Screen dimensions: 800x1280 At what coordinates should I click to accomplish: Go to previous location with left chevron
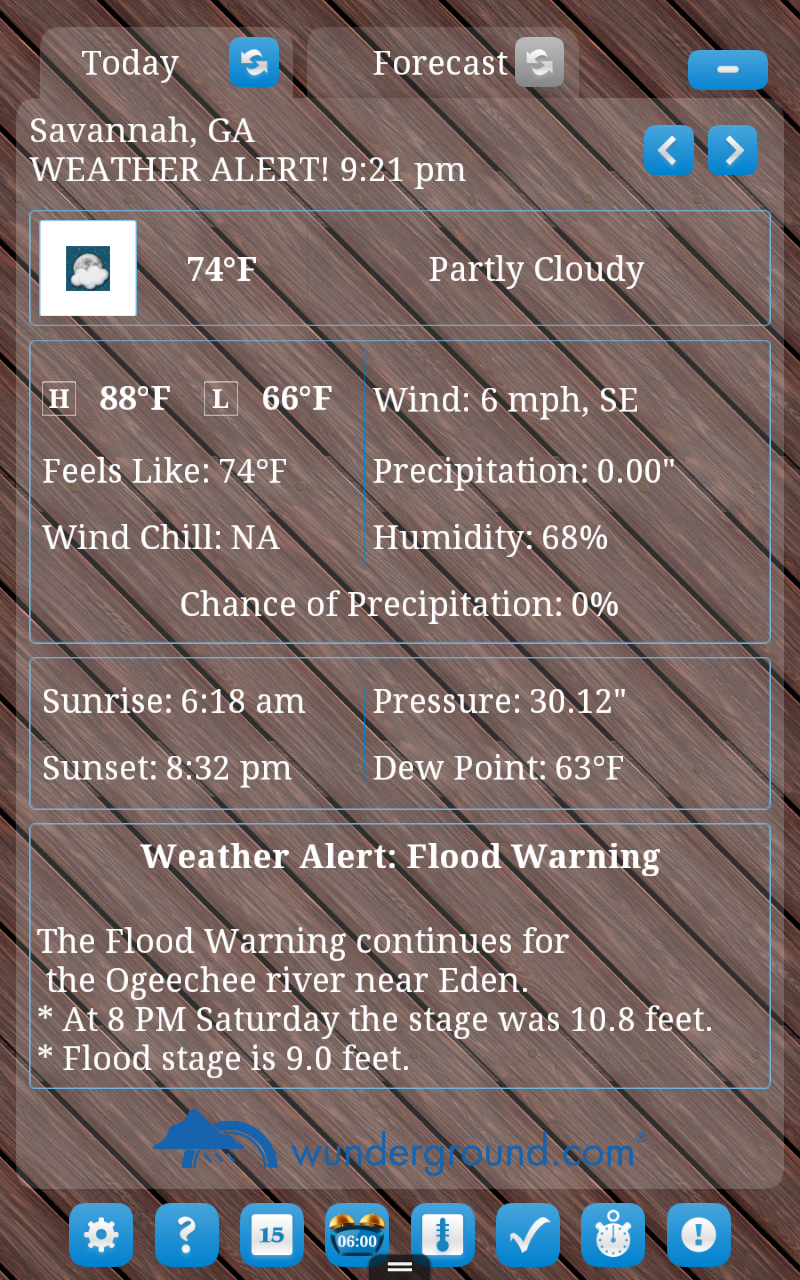pyautogui.click(x=668, y=150)
